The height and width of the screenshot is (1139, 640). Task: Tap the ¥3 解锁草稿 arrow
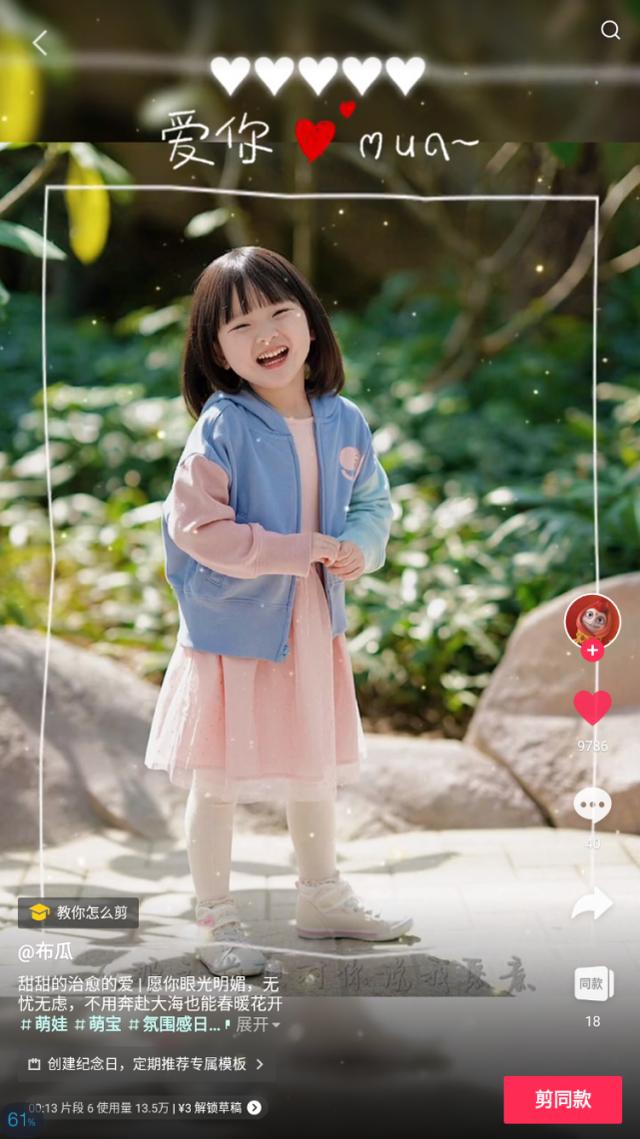[x=254, y=1107]
